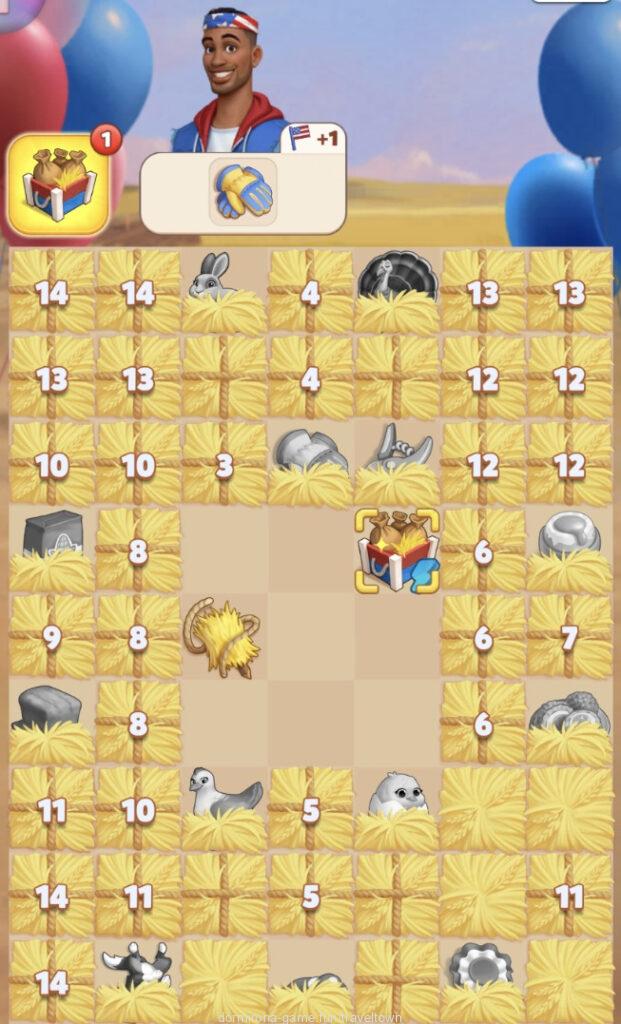The image size is (621, 1024).
Task: Tap the hay tile numbered 7
Action: (x=569, y=636)
